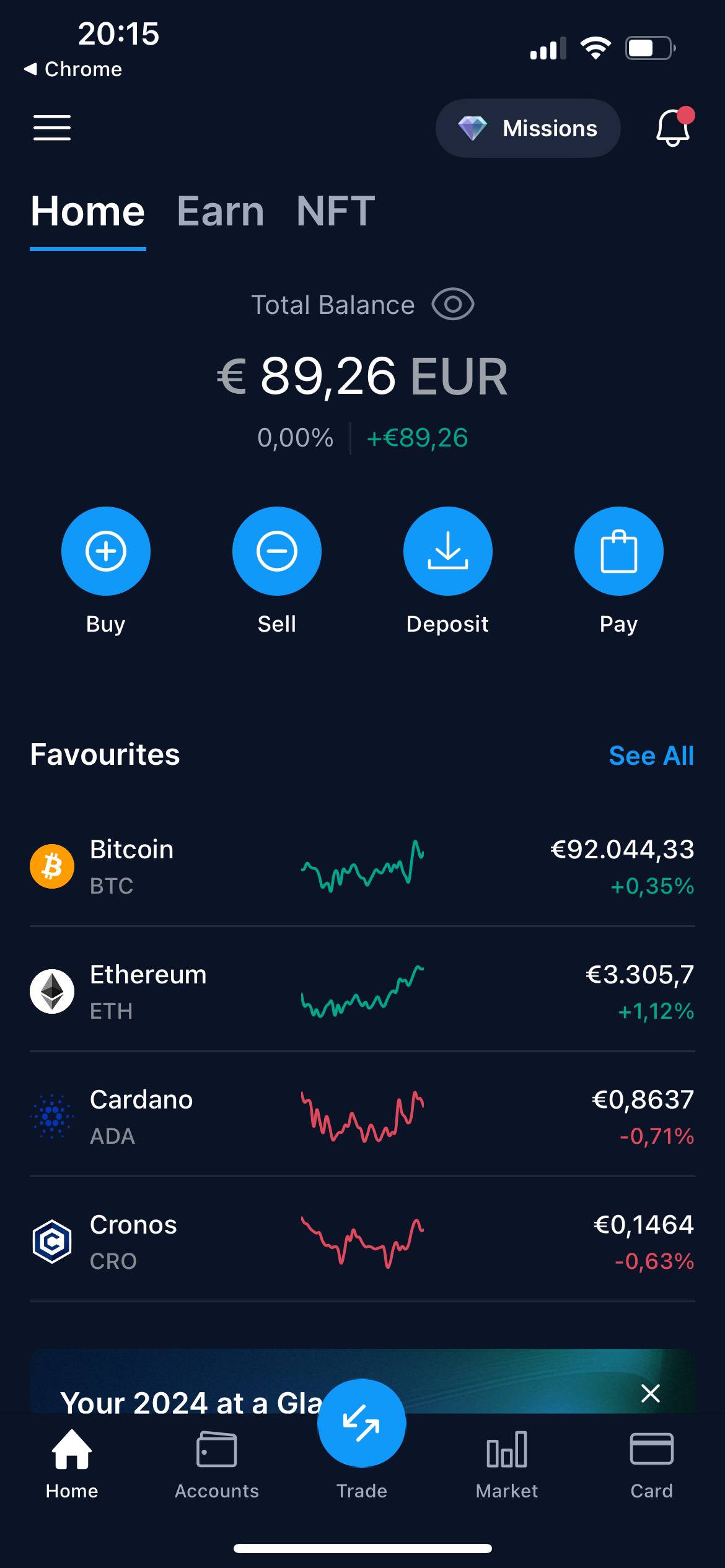This screenshot has width=725, height=1568.
Task: Open the Deposit action
Action: pyautogui.click(x=447, y=551)
